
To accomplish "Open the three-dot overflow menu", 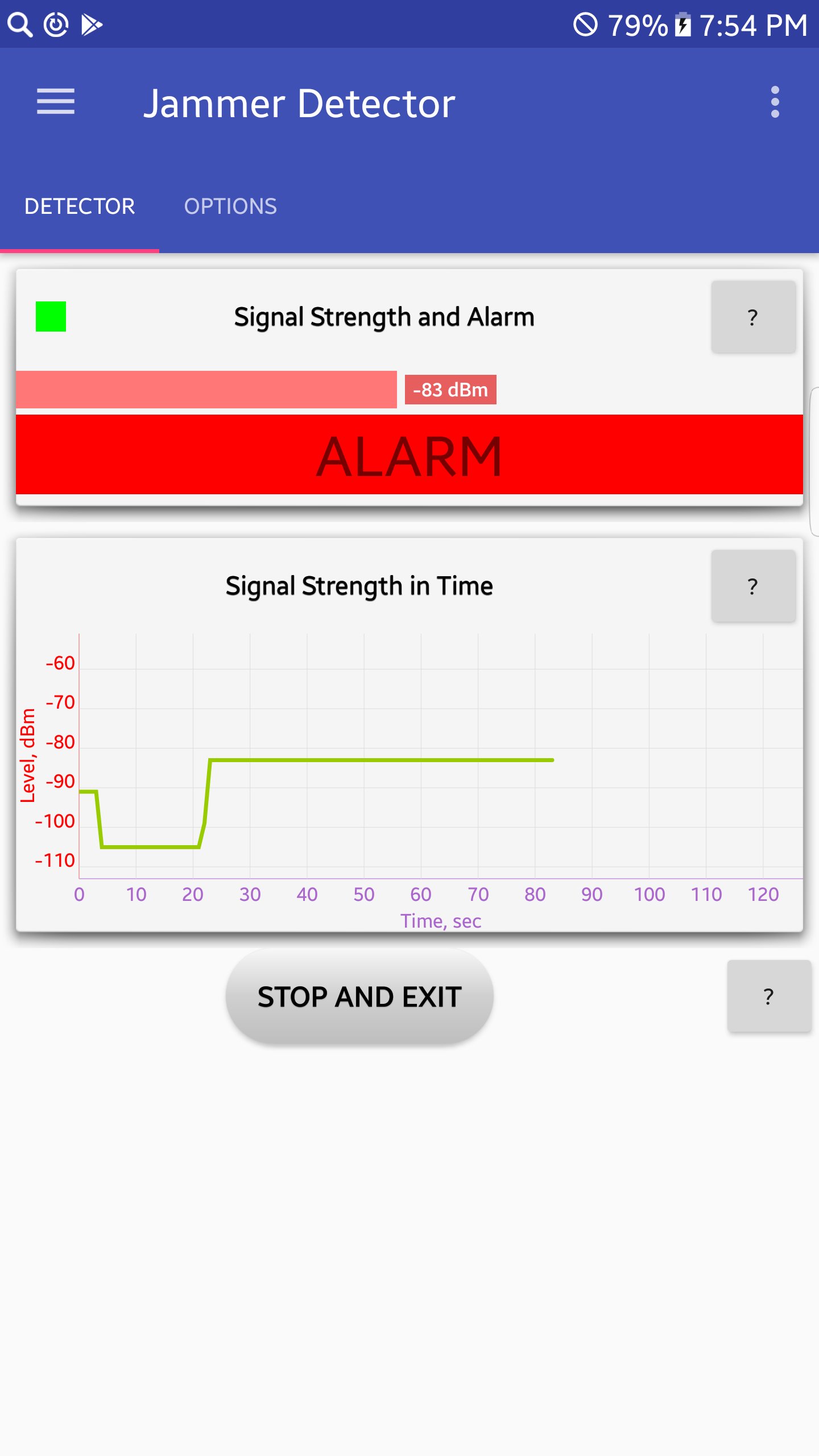I will [x=775, y=102].
